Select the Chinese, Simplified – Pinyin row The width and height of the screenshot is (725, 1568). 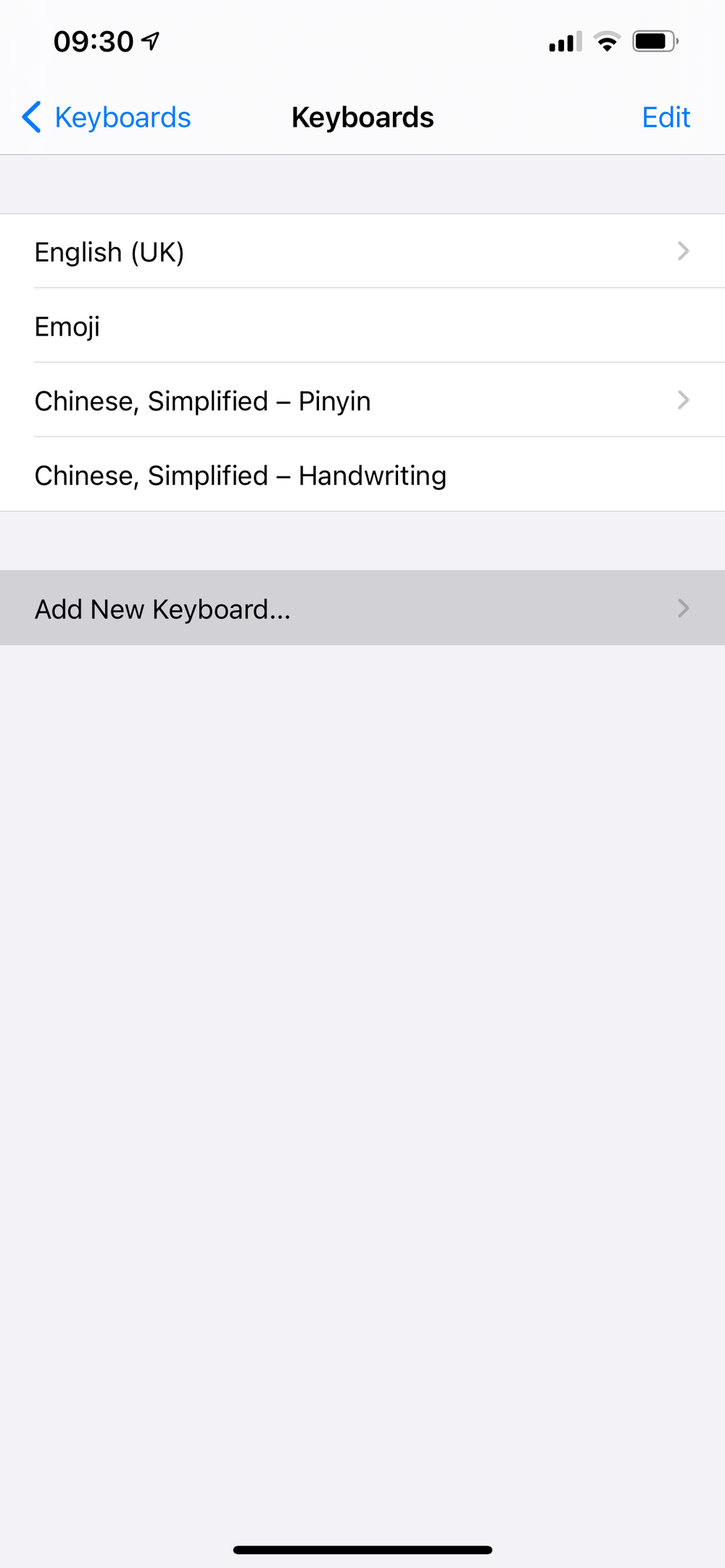(290, 400)
